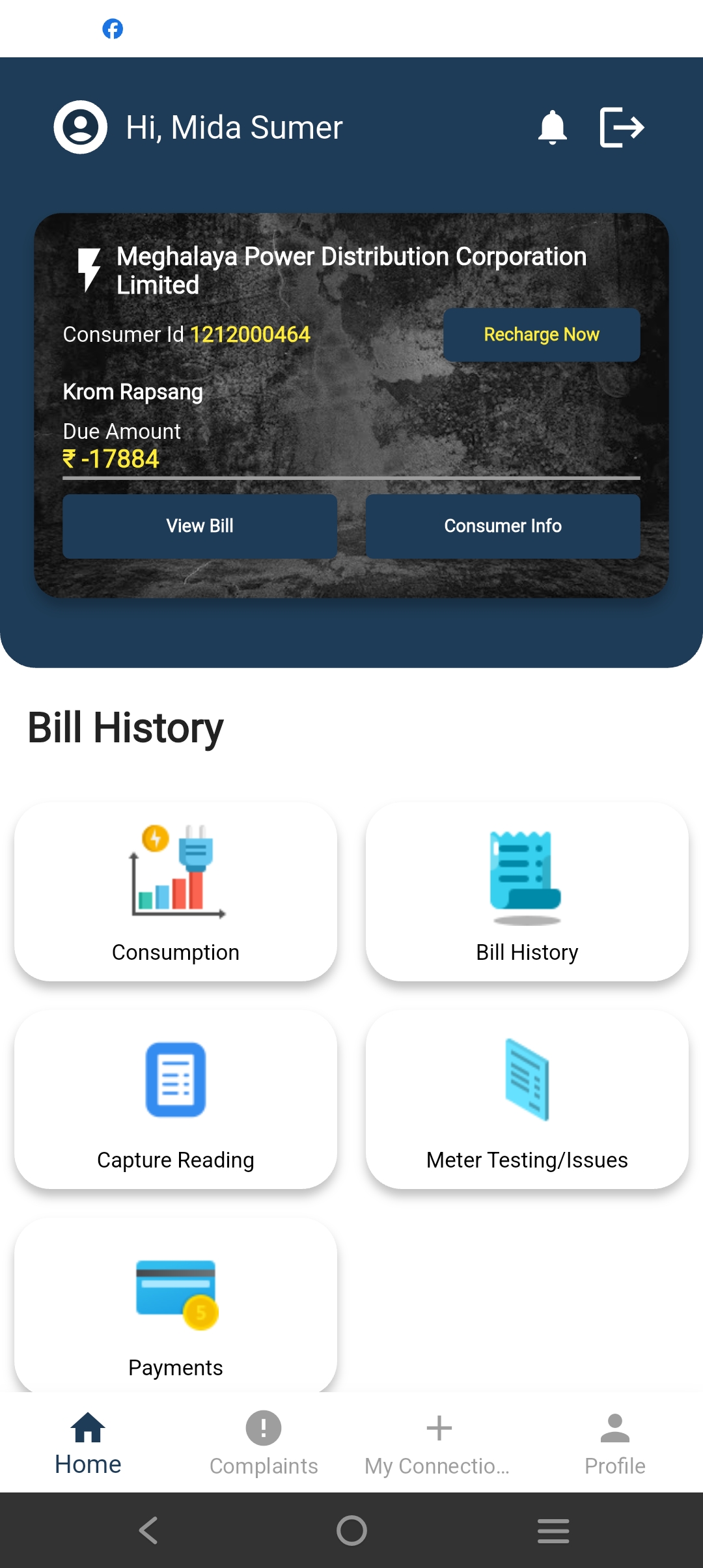Open the notifications bell
The height and width of the screenshot is (1568, 703).
[x=552, y=127]
